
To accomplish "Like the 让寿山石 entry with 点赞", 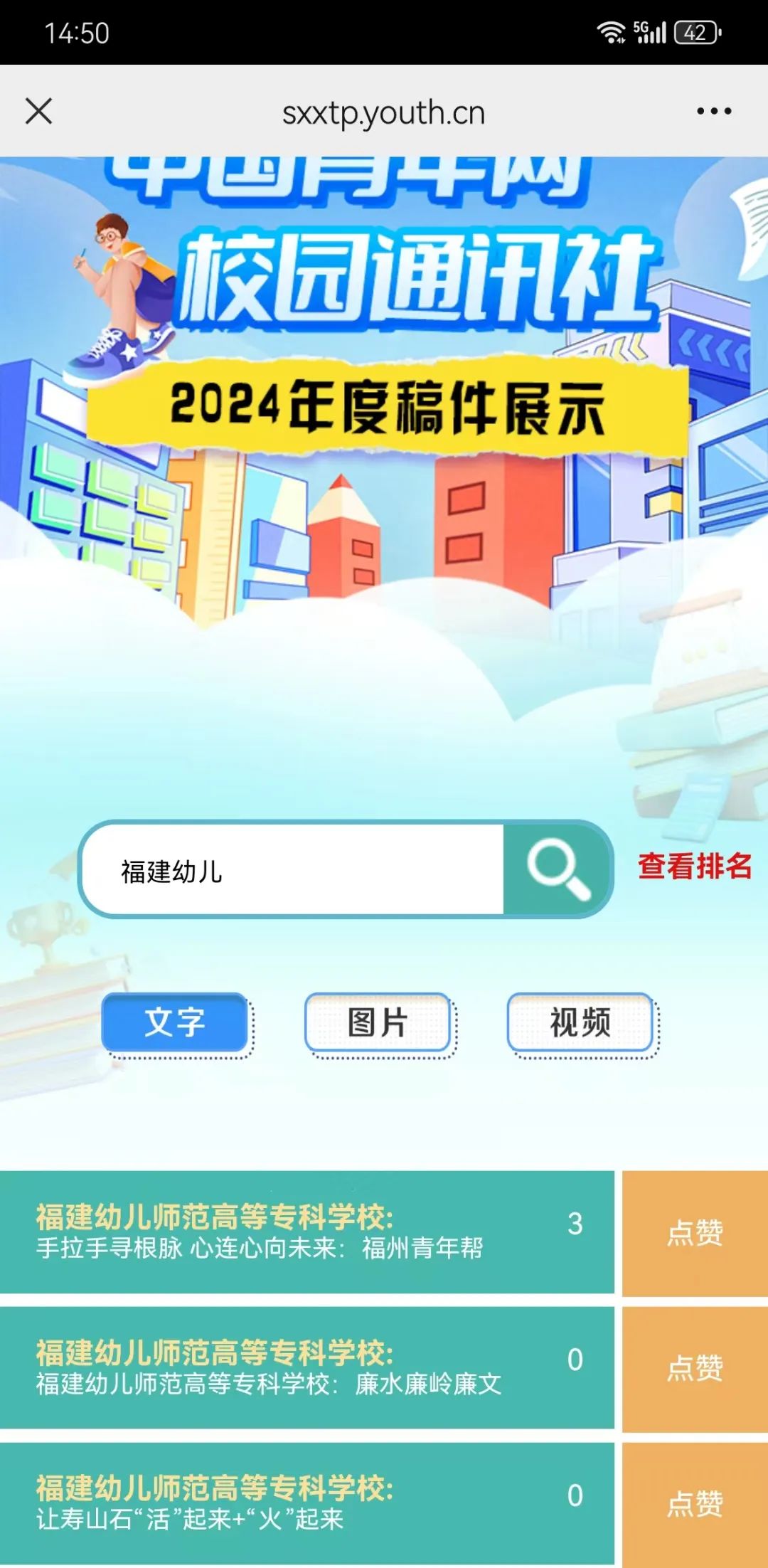I will 695,1503.
